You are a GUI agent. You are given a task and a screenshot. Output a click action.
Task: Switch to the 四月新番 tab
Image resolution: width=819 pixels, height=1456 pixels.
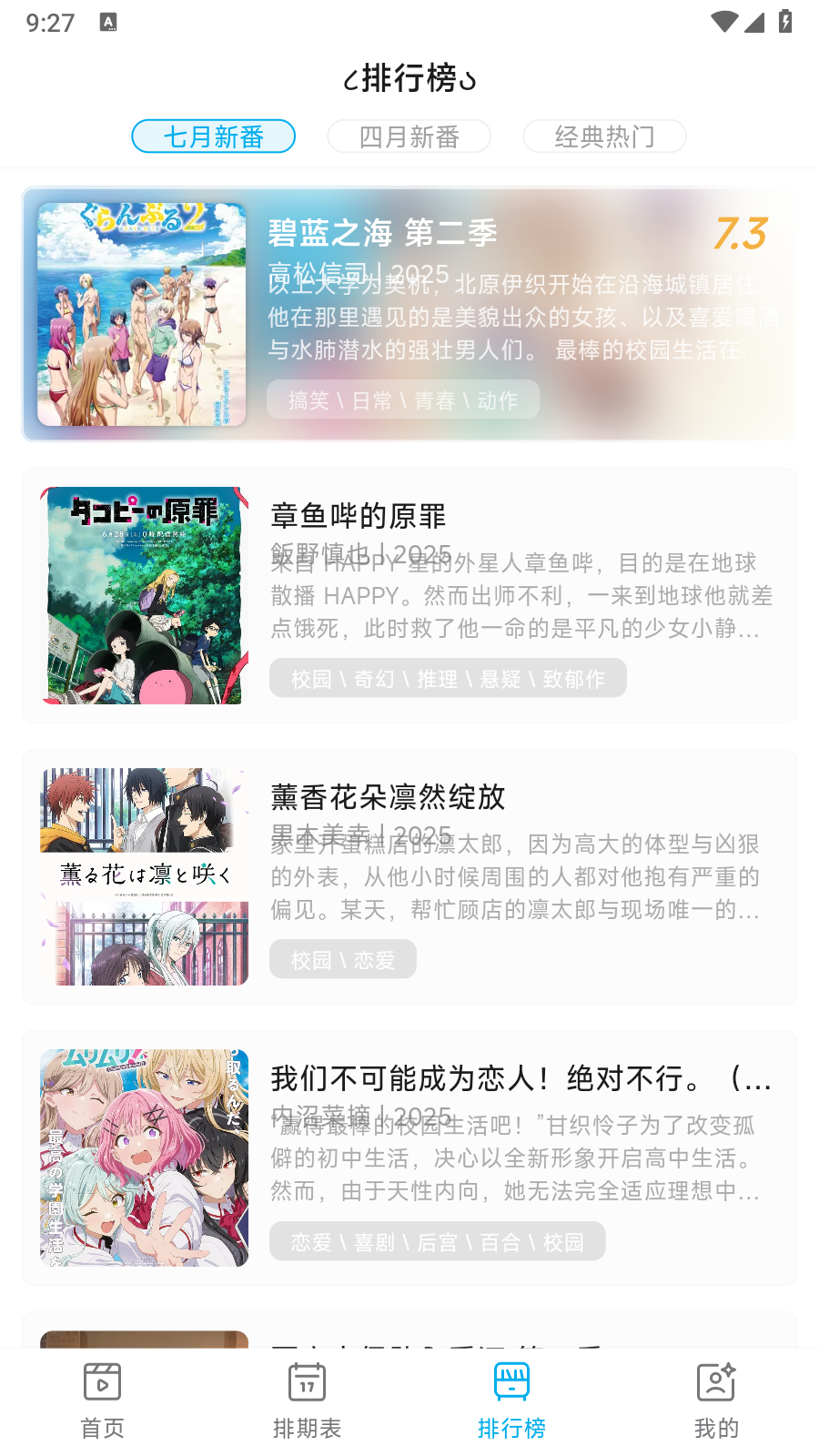[409, 136]
